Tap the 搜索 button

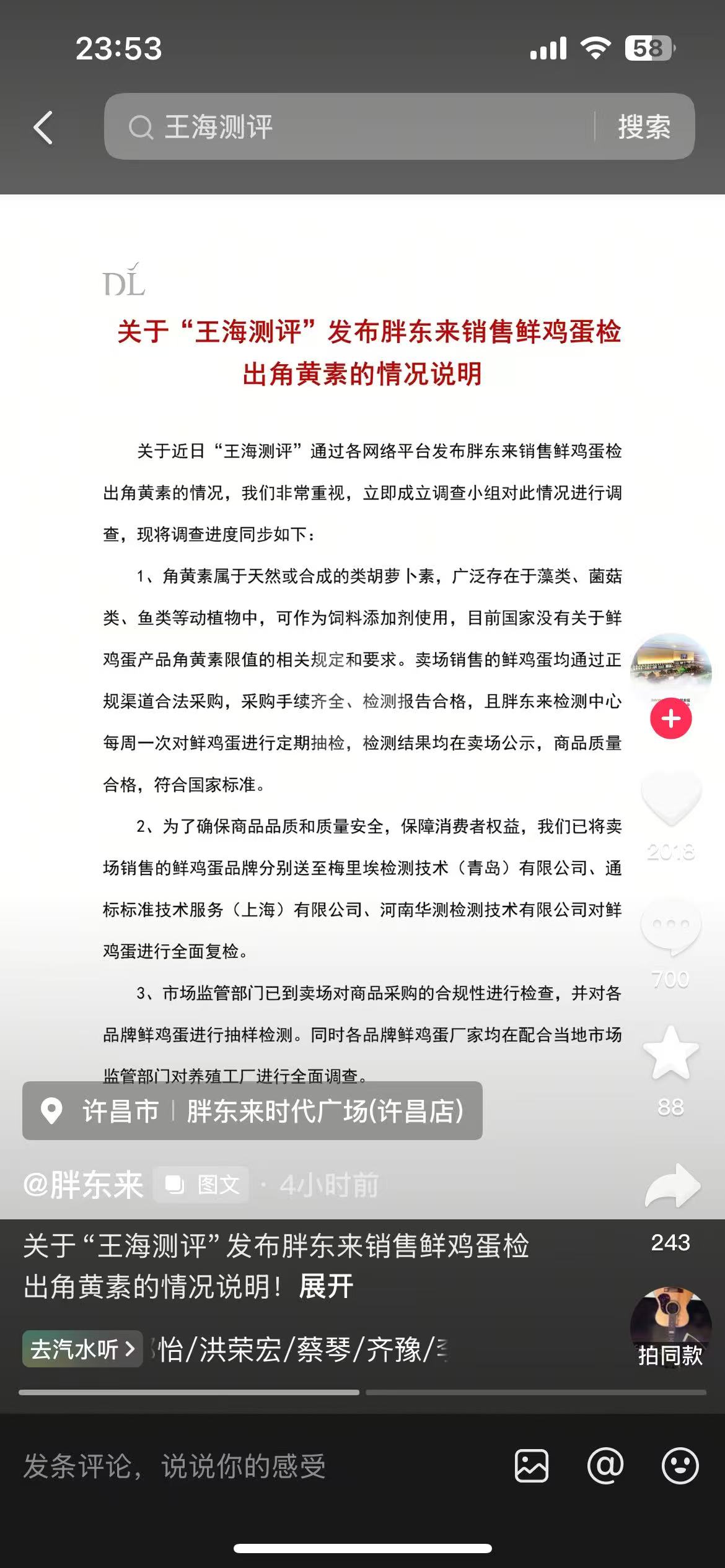coord(644,127)
